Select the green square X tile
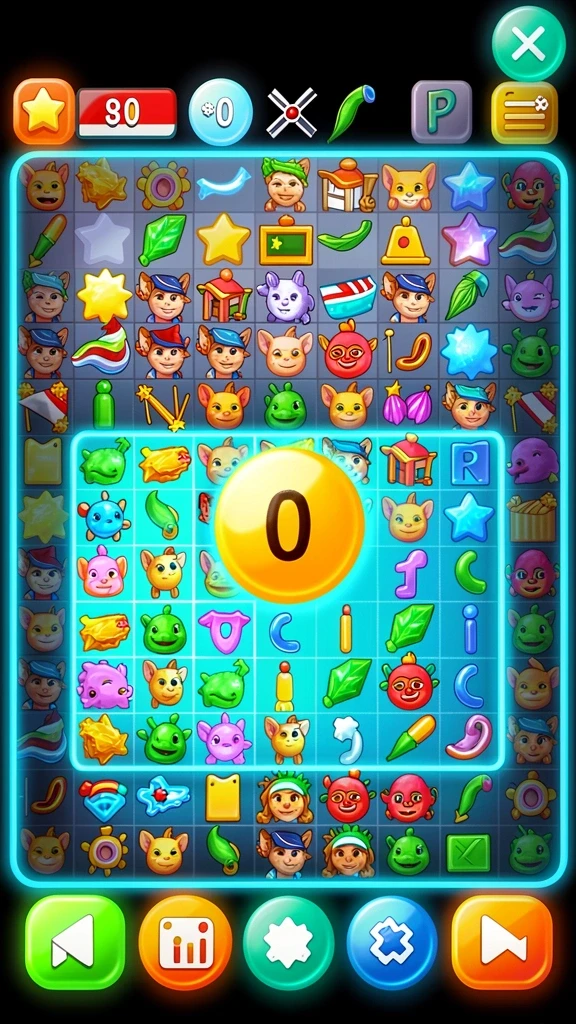 coord(468,852)
